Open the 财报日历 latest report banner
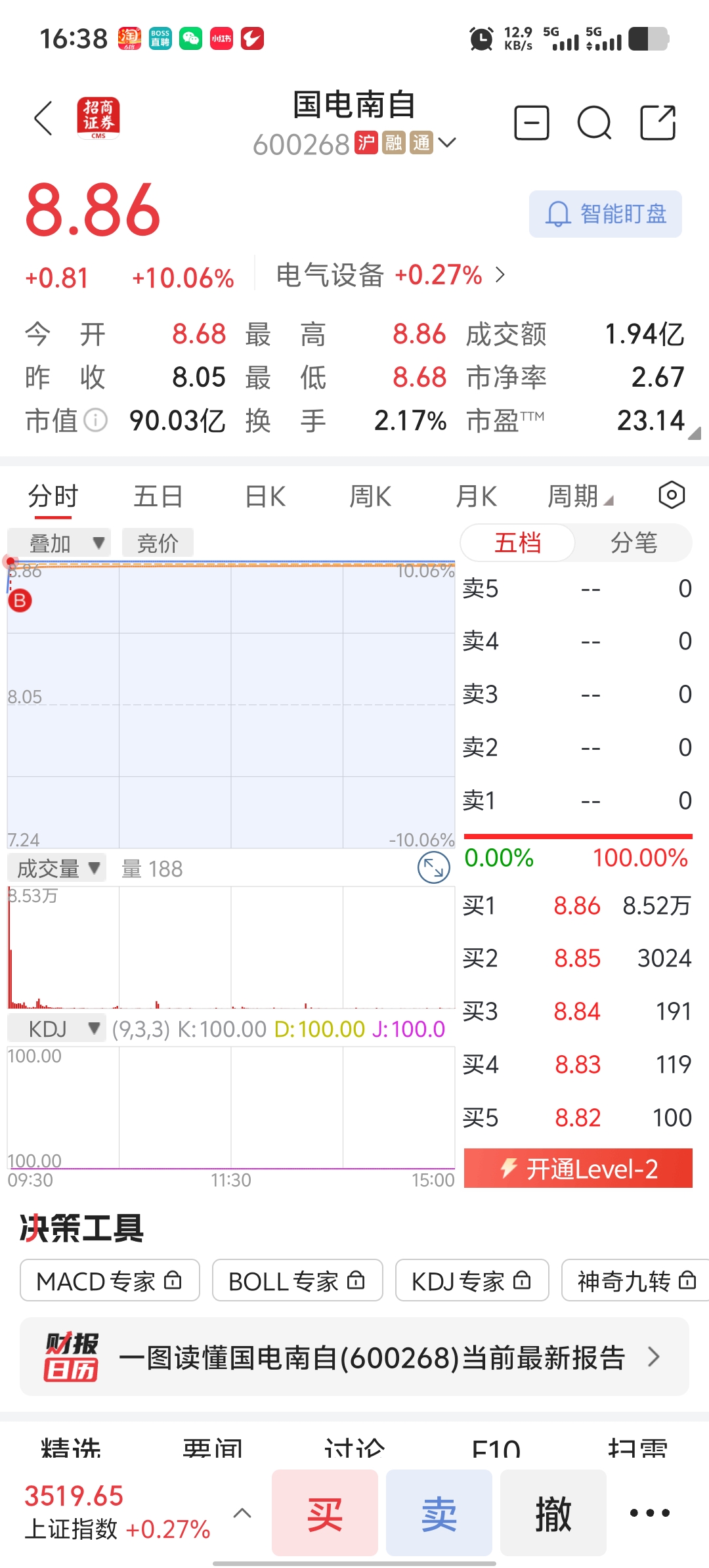Image resolution: width=709 pixels, height=1568 pixels. 354,1357
